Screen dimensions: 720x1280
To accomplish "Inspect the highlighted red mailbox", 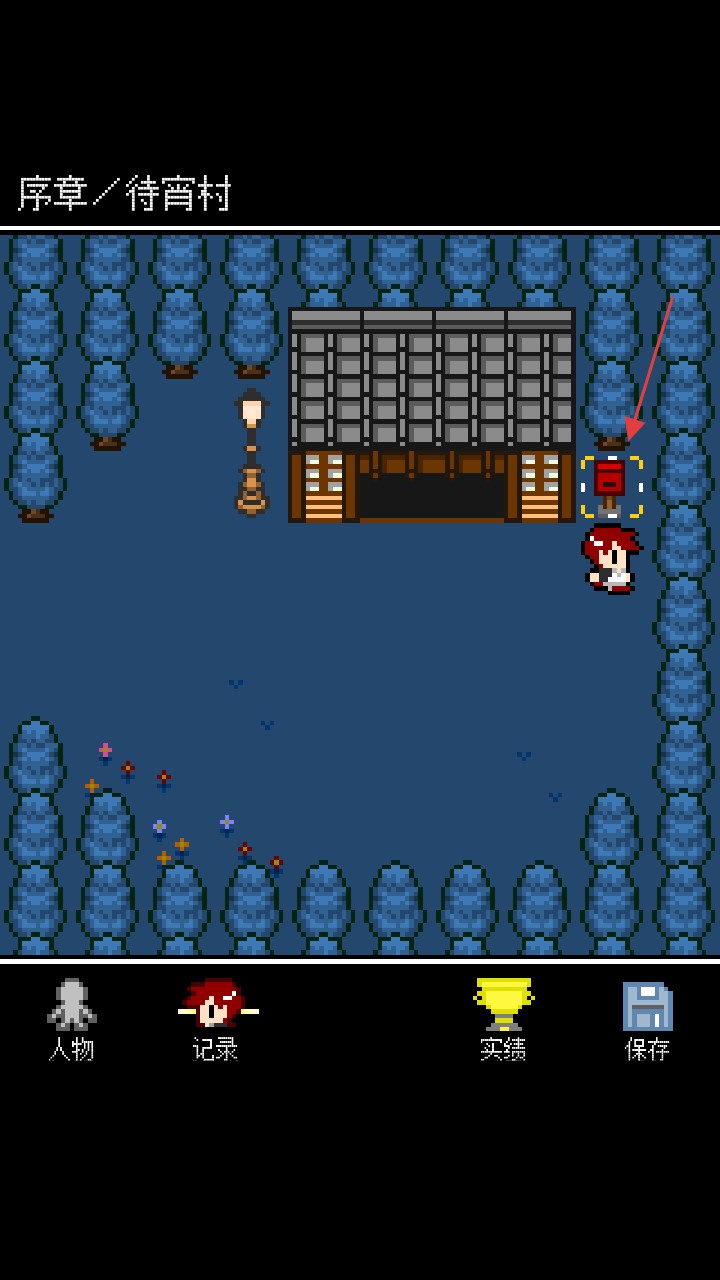I will (x=611, y=486).
